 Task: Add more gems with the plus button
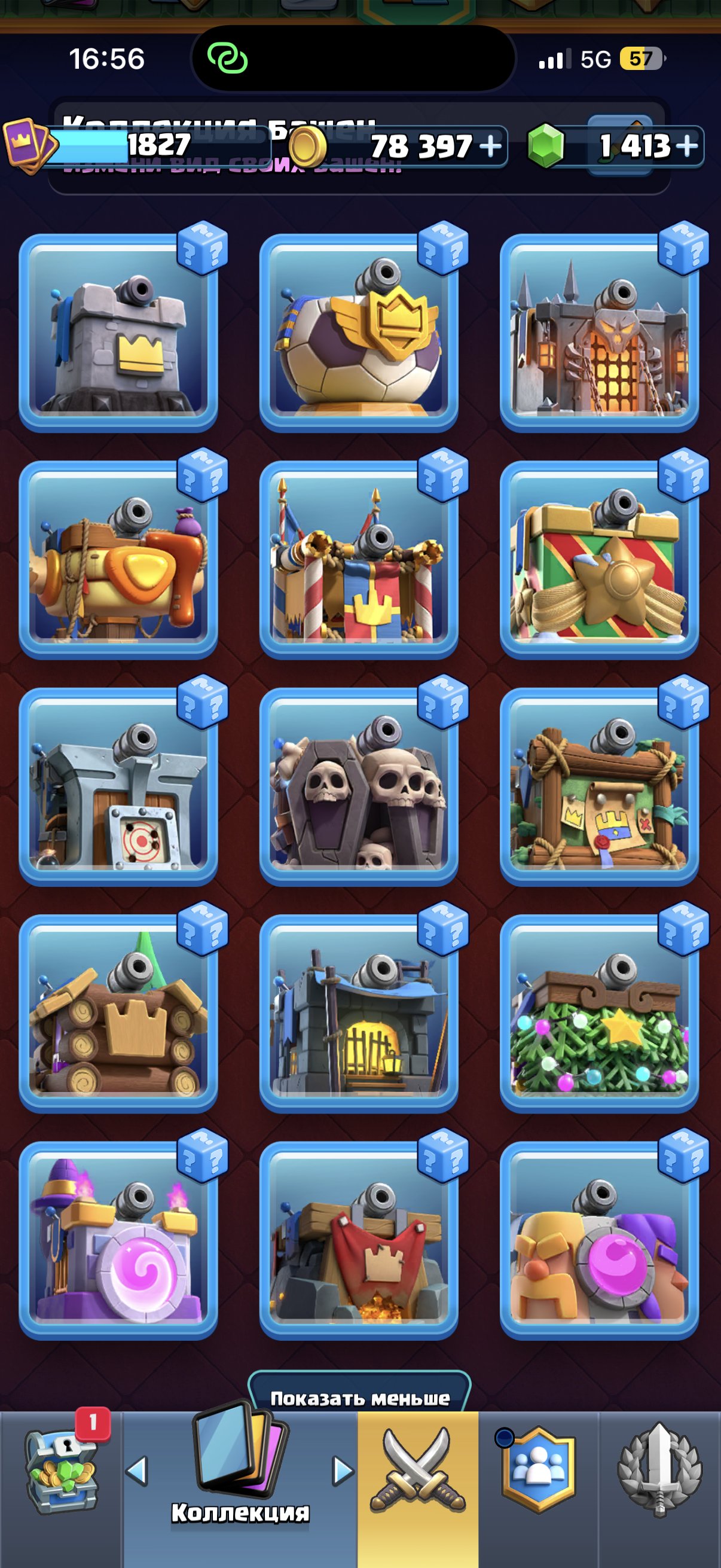coord(686,146)
